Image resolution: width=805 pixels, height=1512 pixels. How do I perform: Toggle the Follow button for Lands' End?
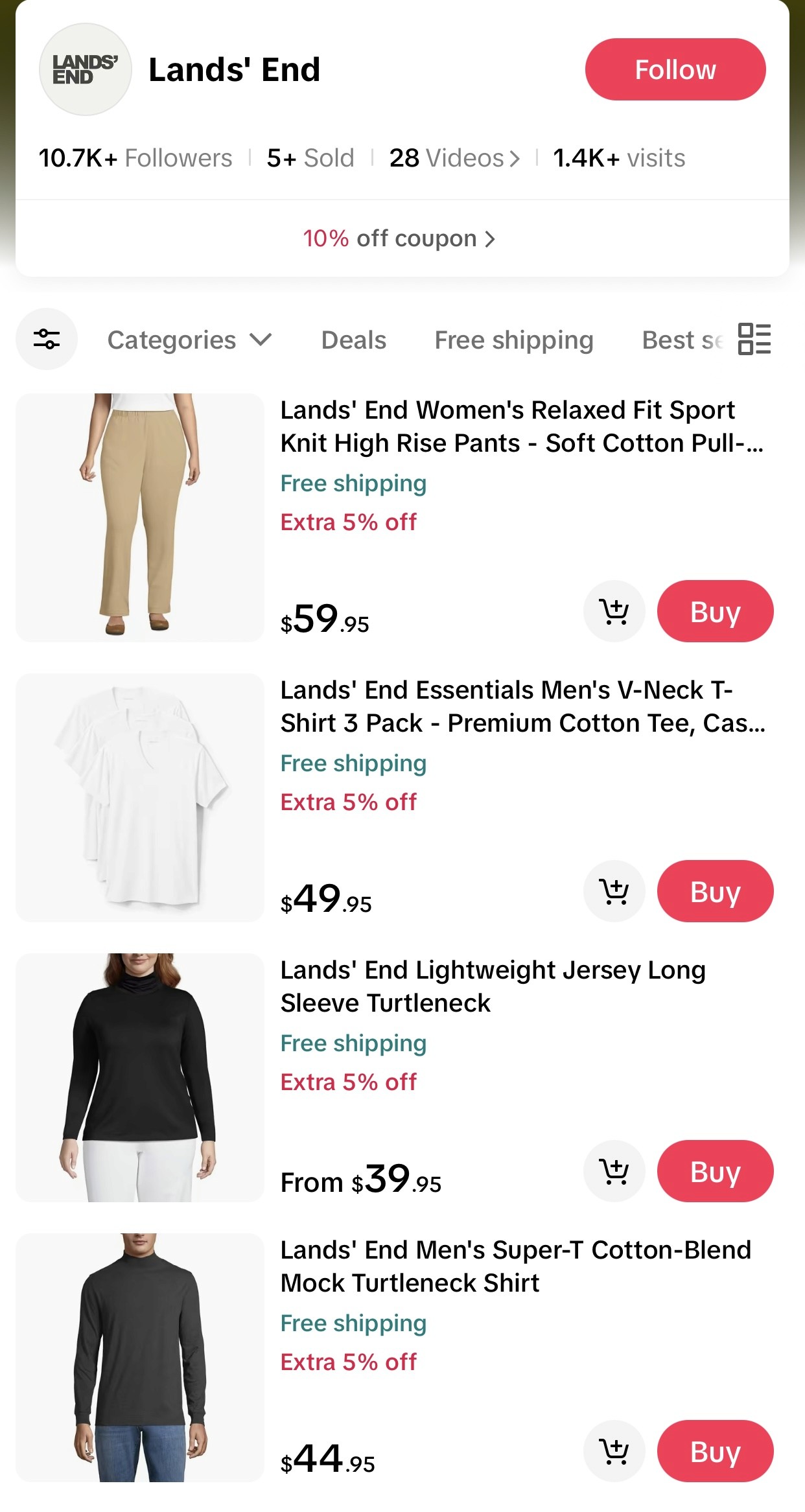pos(675,69)
